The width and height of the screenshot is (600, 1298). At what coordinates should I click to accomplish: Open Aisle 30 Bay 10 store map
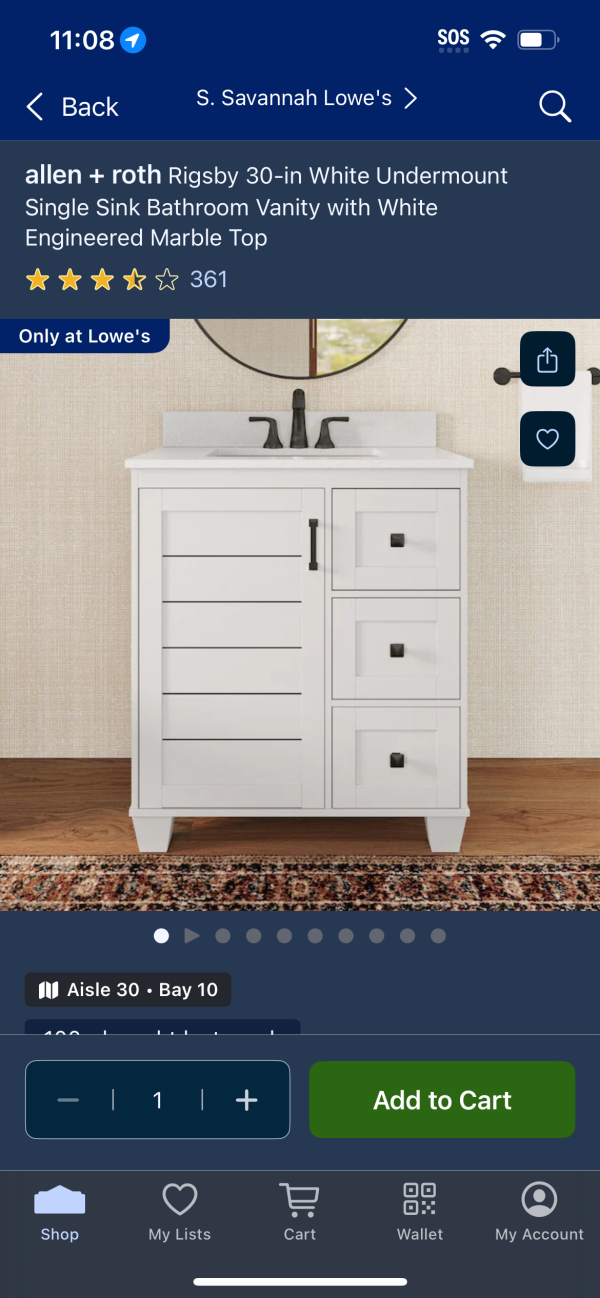128,990
